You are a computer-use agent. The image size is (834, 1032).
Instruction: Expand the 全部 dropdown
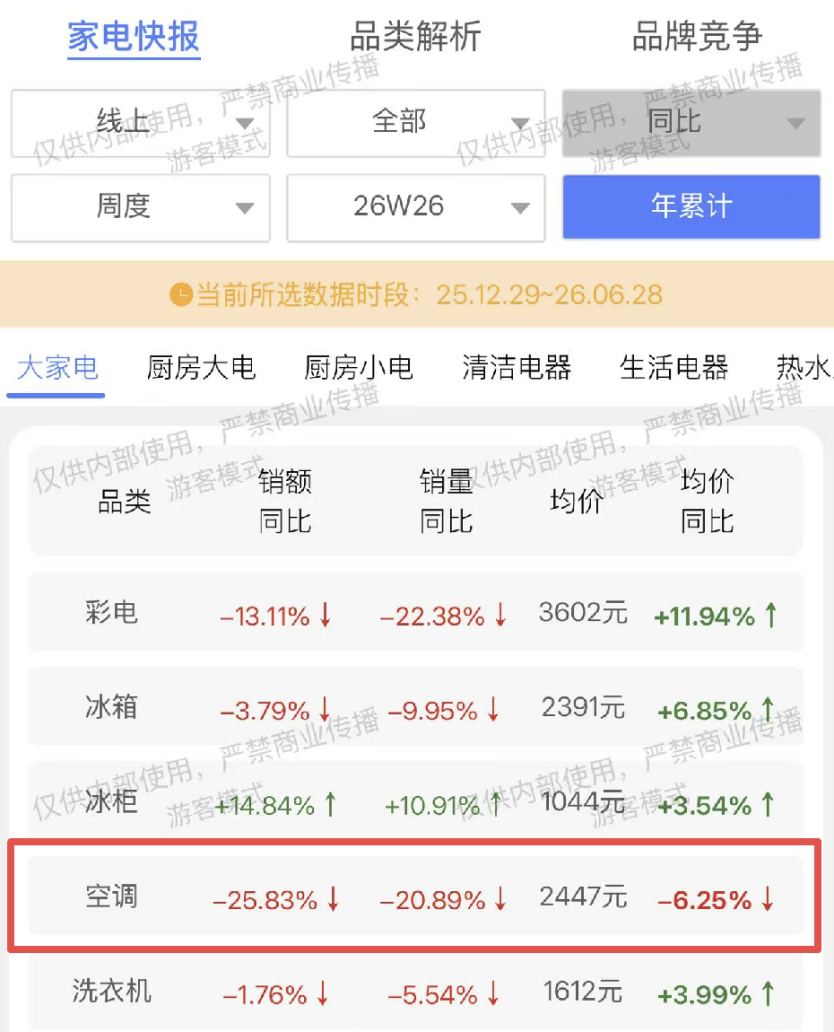pyautogui.click(x=415, y=123)
